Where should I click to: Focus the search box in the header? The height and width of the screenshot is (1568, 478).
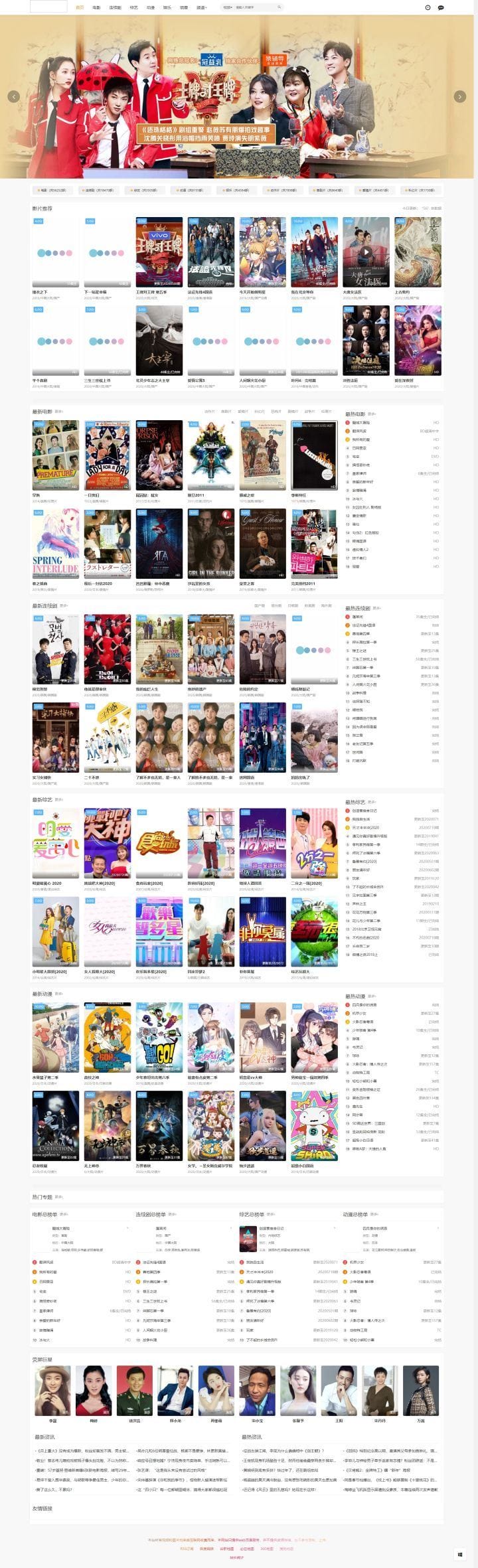coord(256,7)
